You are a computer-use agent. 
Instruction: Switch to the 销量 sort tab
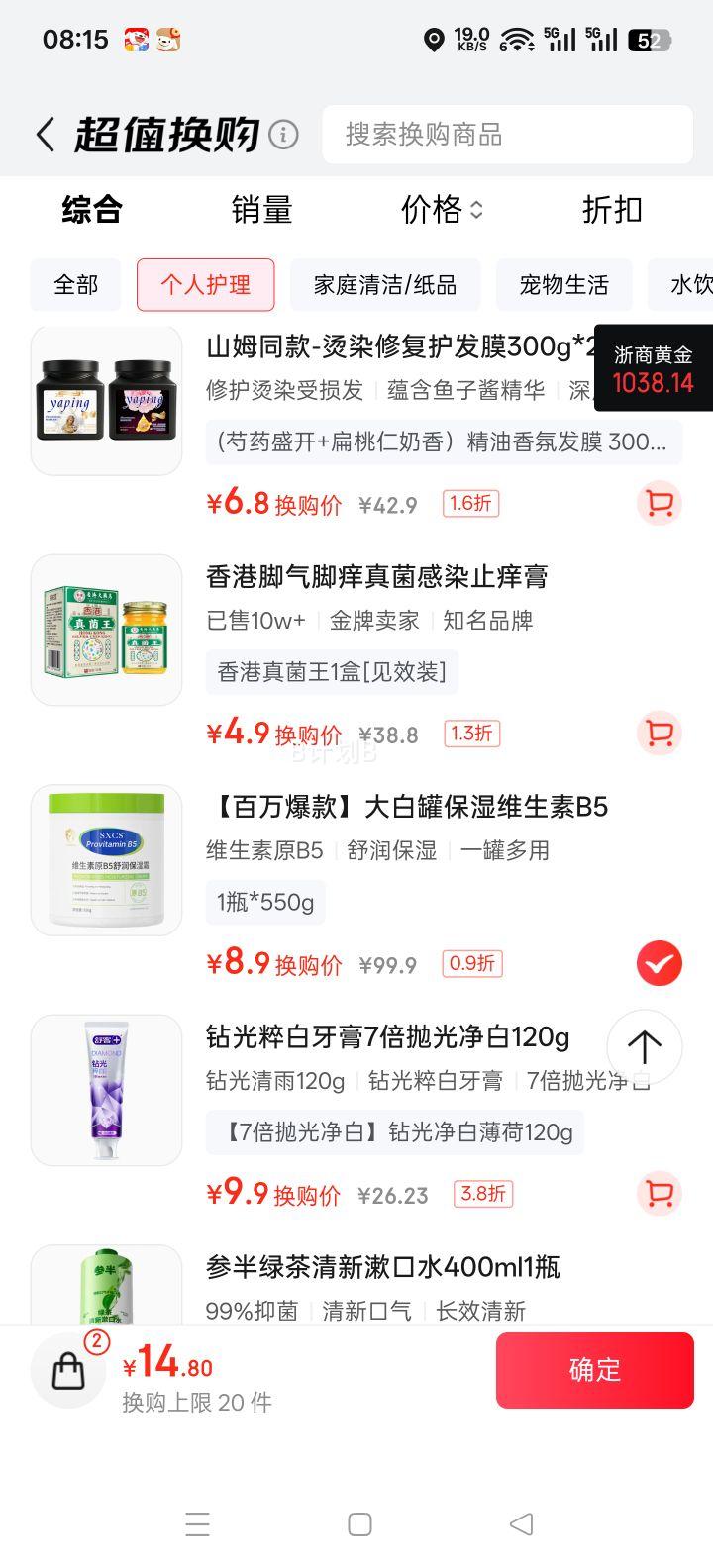(261, 210)
